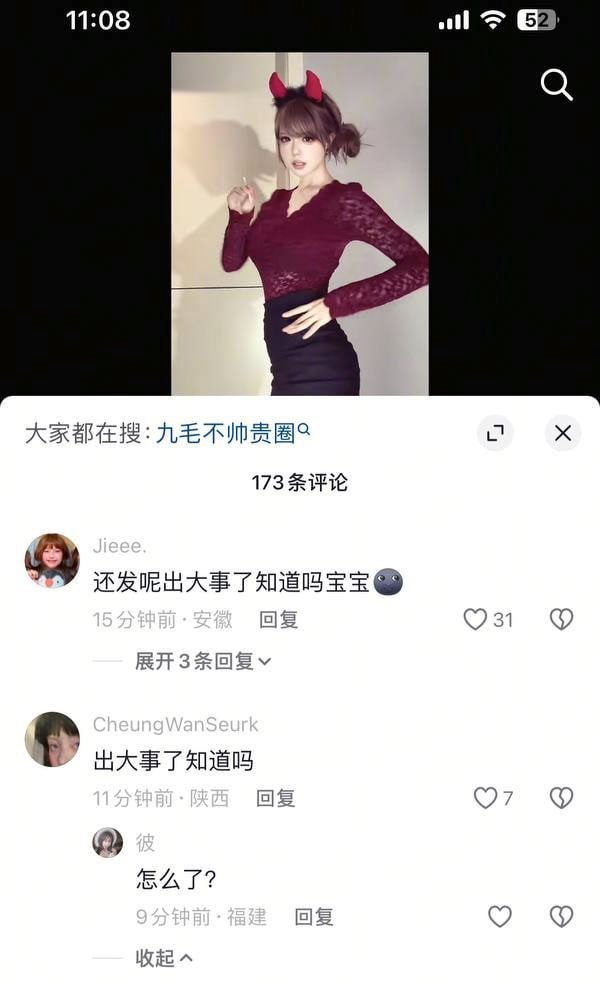Expand comments panel to full screen
The height and width of the screenshot is (987, 600).
click(x=493, y=433)
